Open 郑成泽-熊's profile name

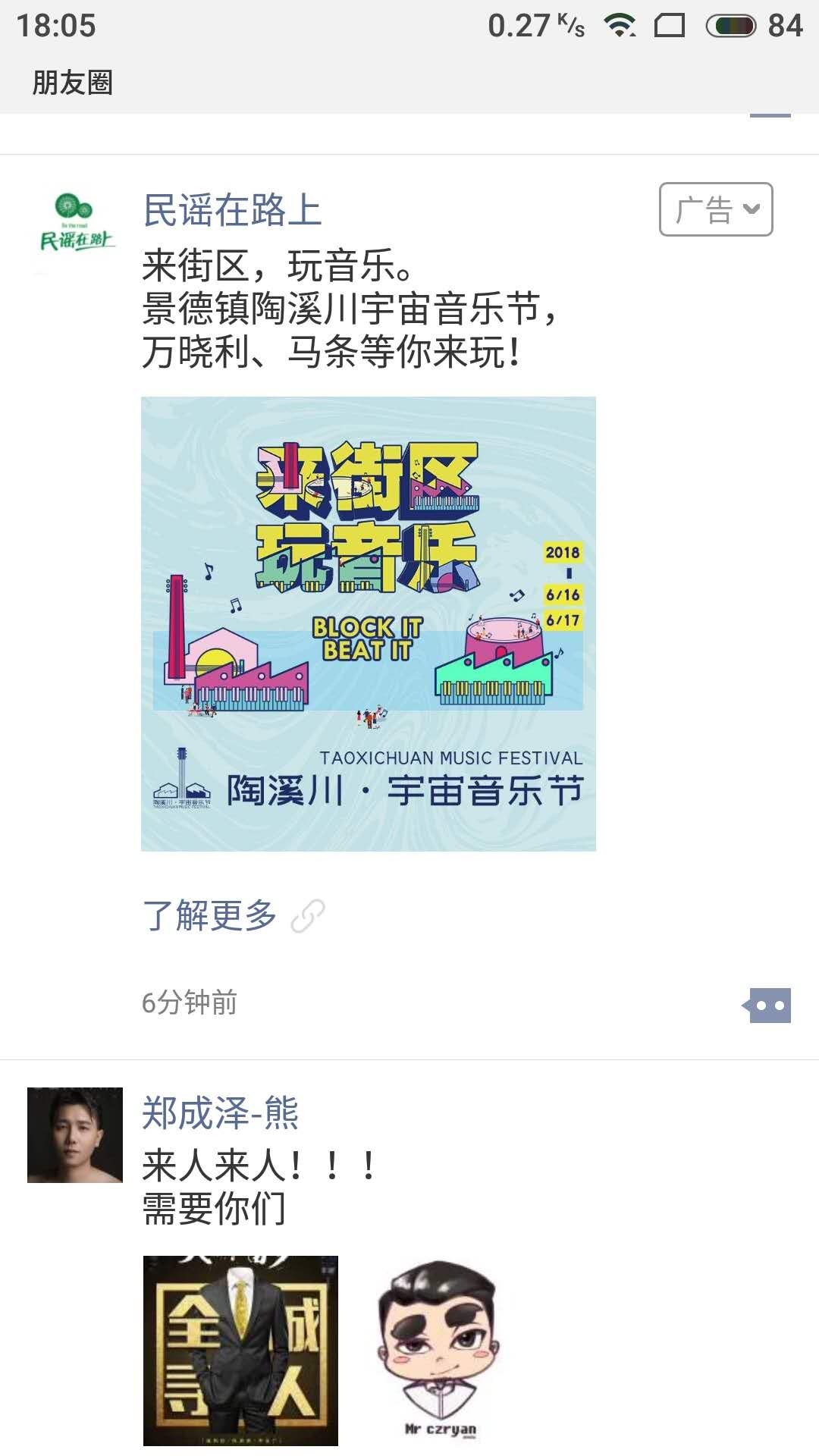221,1113
